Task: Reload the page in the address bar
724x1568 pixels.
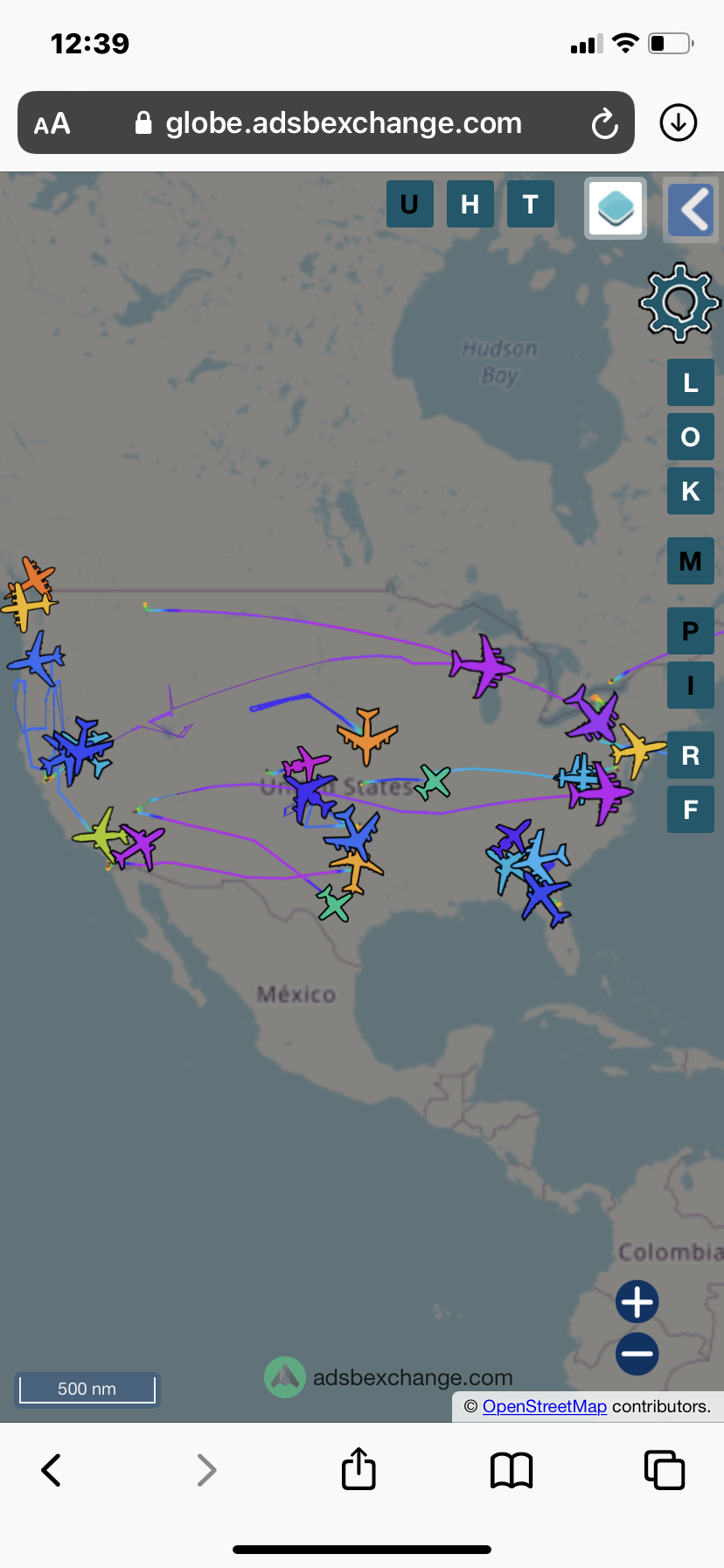Action: (x=604, y=123)
